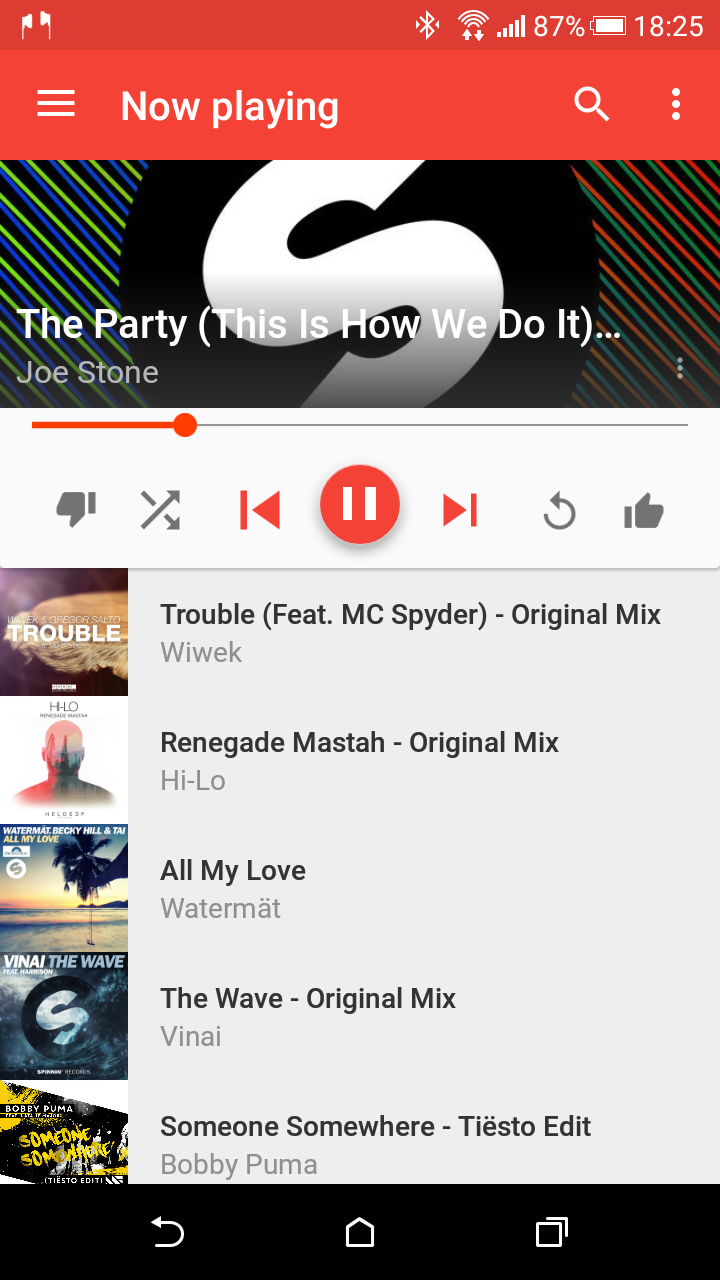Tap the replay circular arrow icon
The image size is (720, 1280).
559,512
